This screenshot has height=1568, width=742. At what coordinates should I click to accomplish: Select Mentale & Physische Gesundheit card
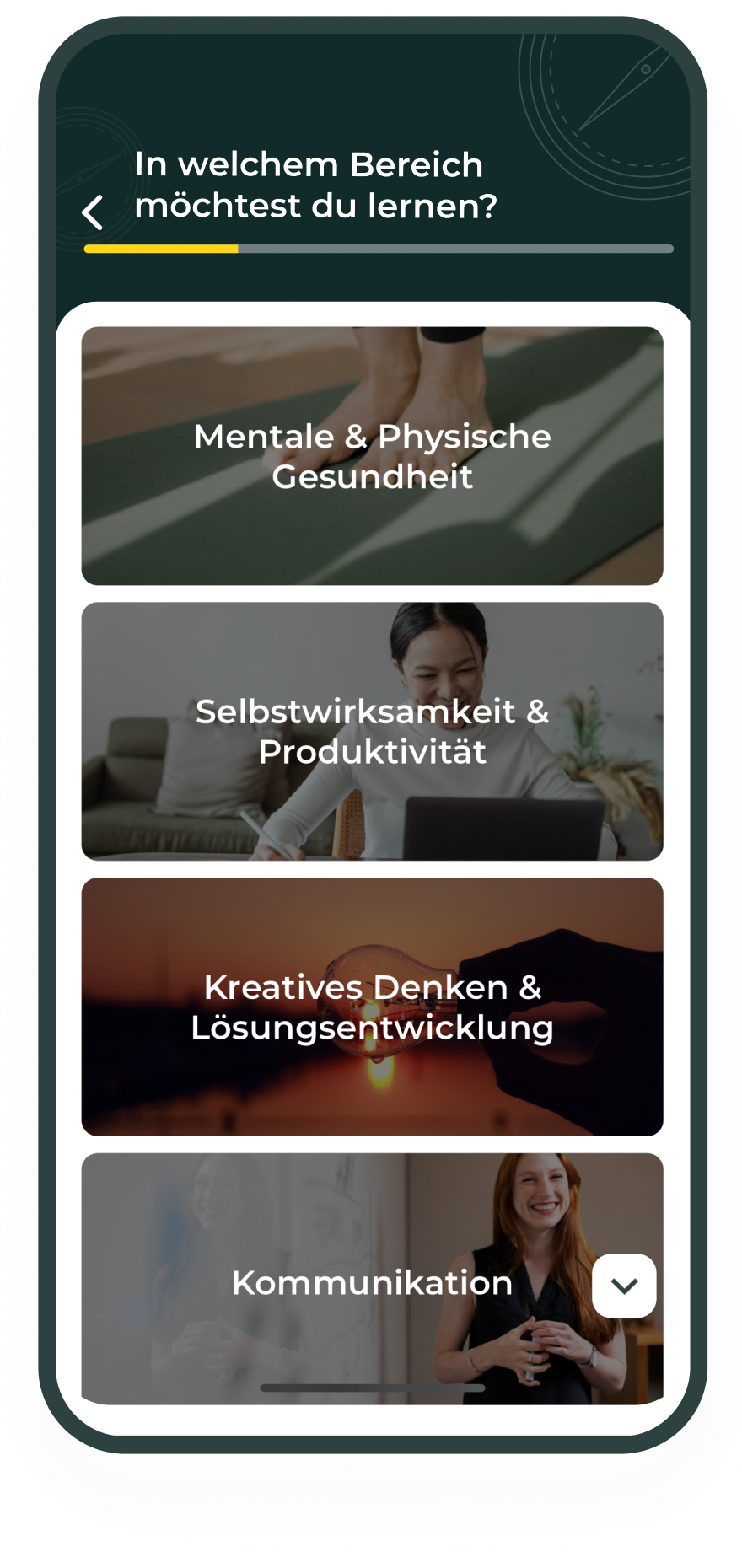[x=372, y=456]
